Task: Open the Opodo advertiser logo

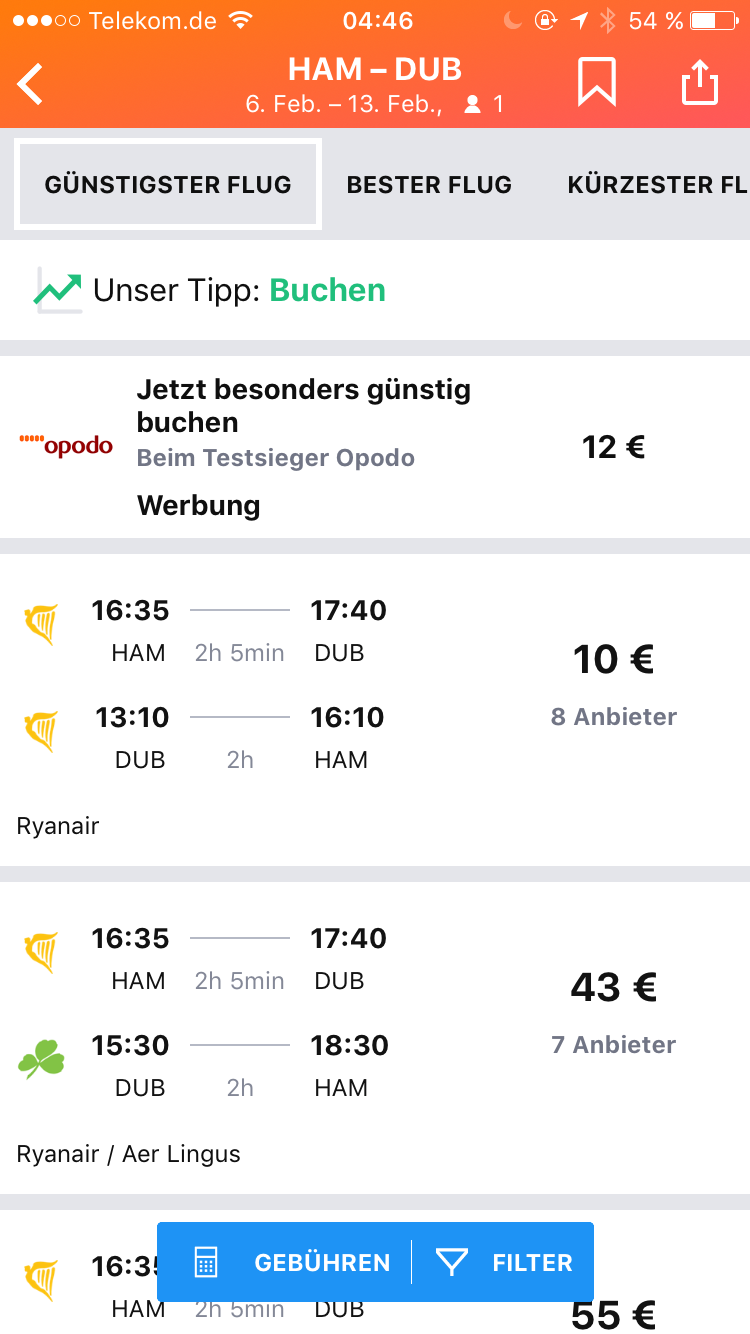Action: pyautogui.click(x=66, y=446)
